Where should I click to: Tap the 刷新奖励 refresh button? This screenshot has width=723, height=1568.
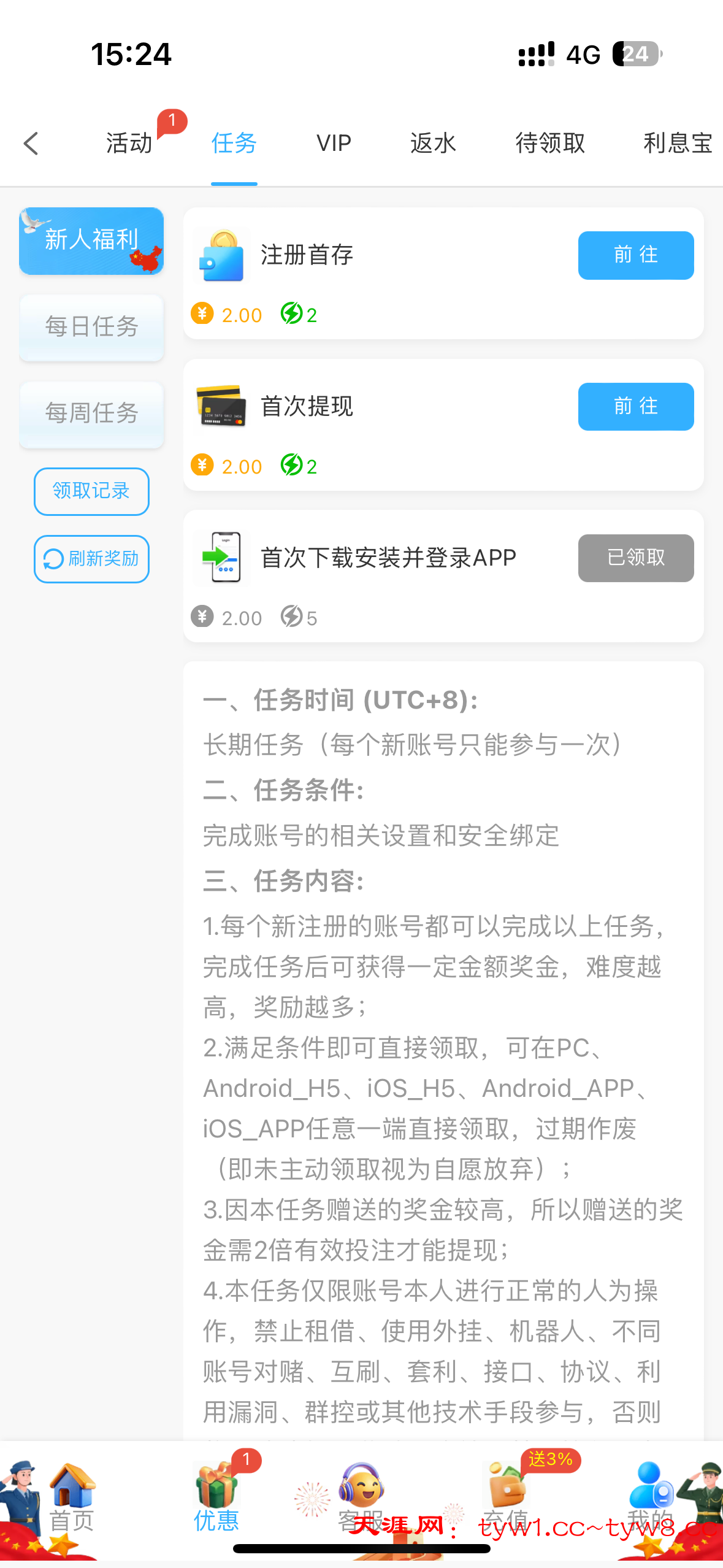click(x=91, y=559)
